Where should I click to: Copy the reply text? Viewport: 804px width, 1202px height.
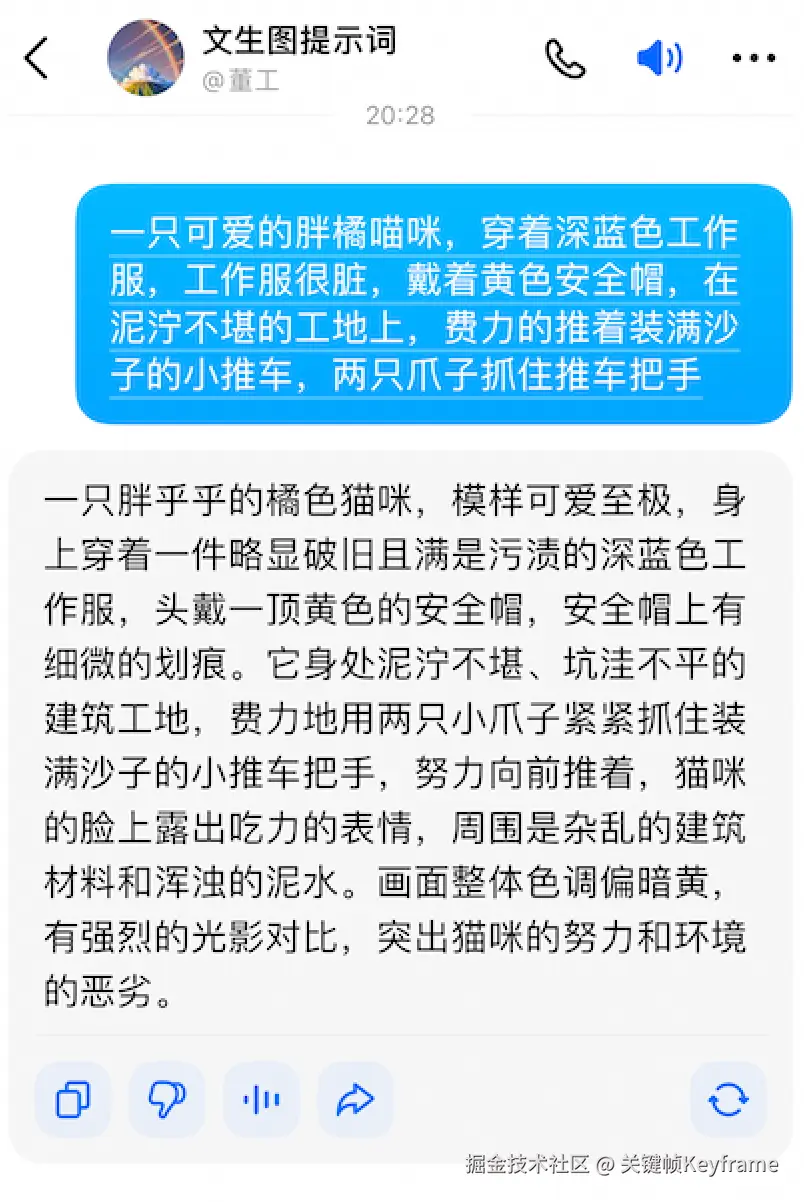pyautogui.click(x=73, y=1100)
